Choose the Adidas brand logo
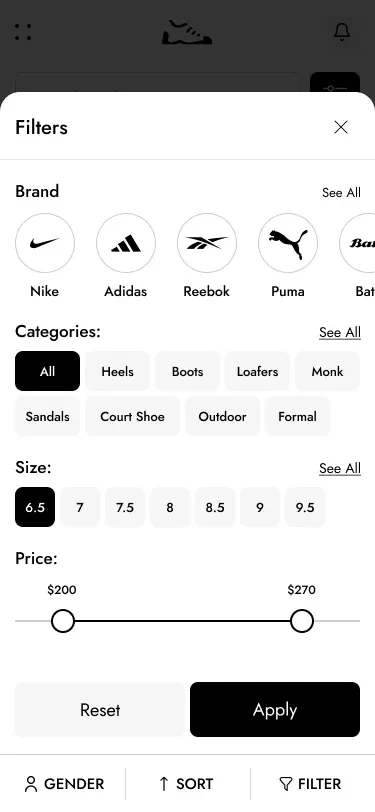 tap(126, 243)
